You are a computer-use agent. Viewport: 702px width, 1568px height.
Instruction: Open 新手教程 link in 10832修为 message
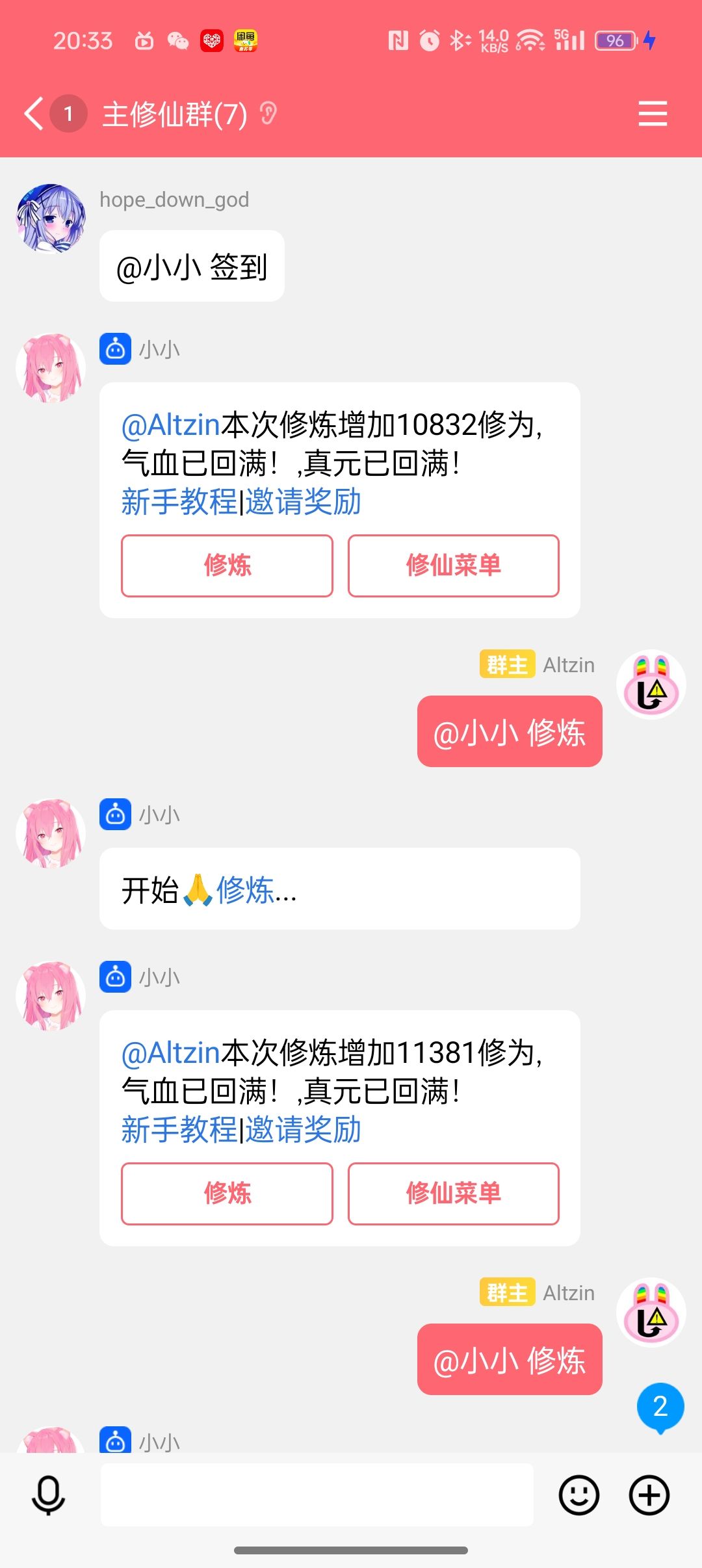coord(179,502)
